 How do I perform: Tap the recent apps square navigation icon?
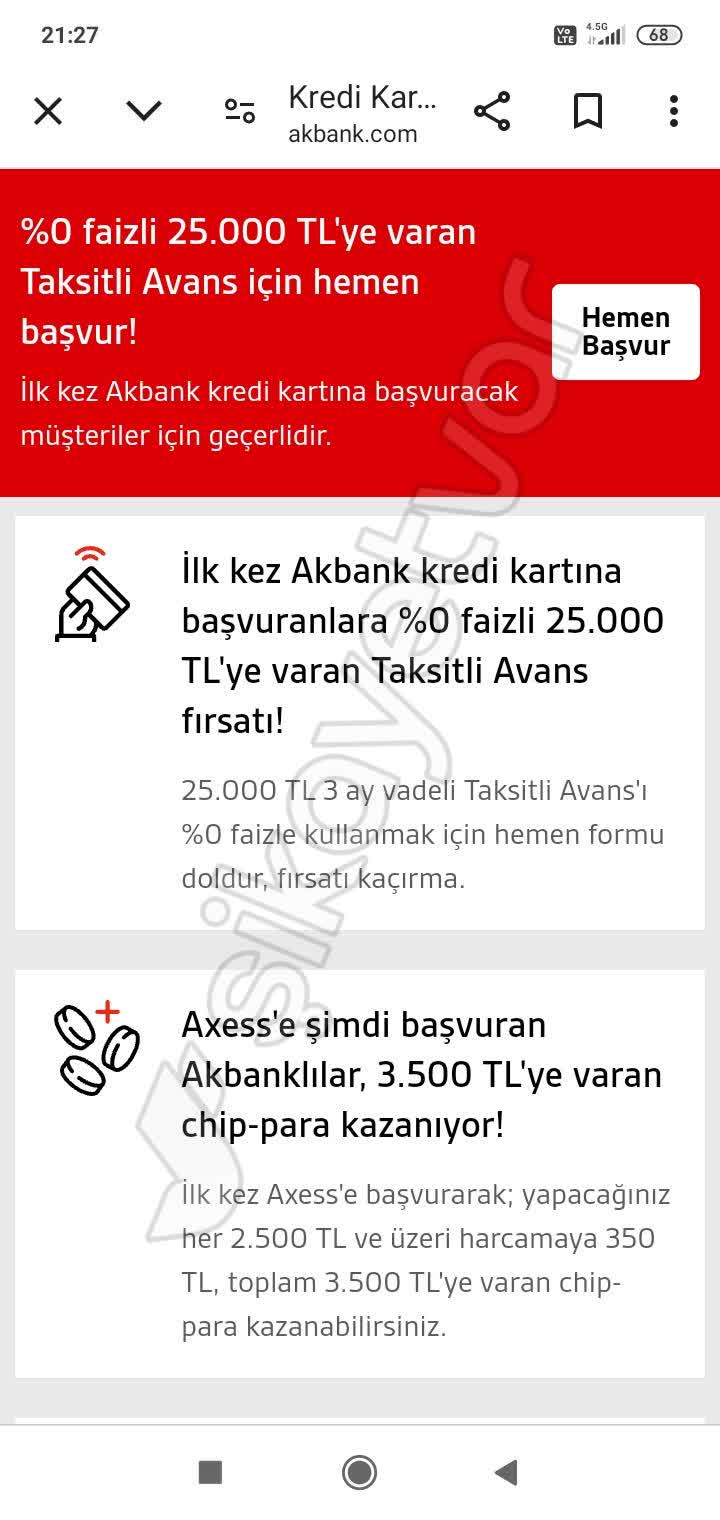(x=208, y=1472)
